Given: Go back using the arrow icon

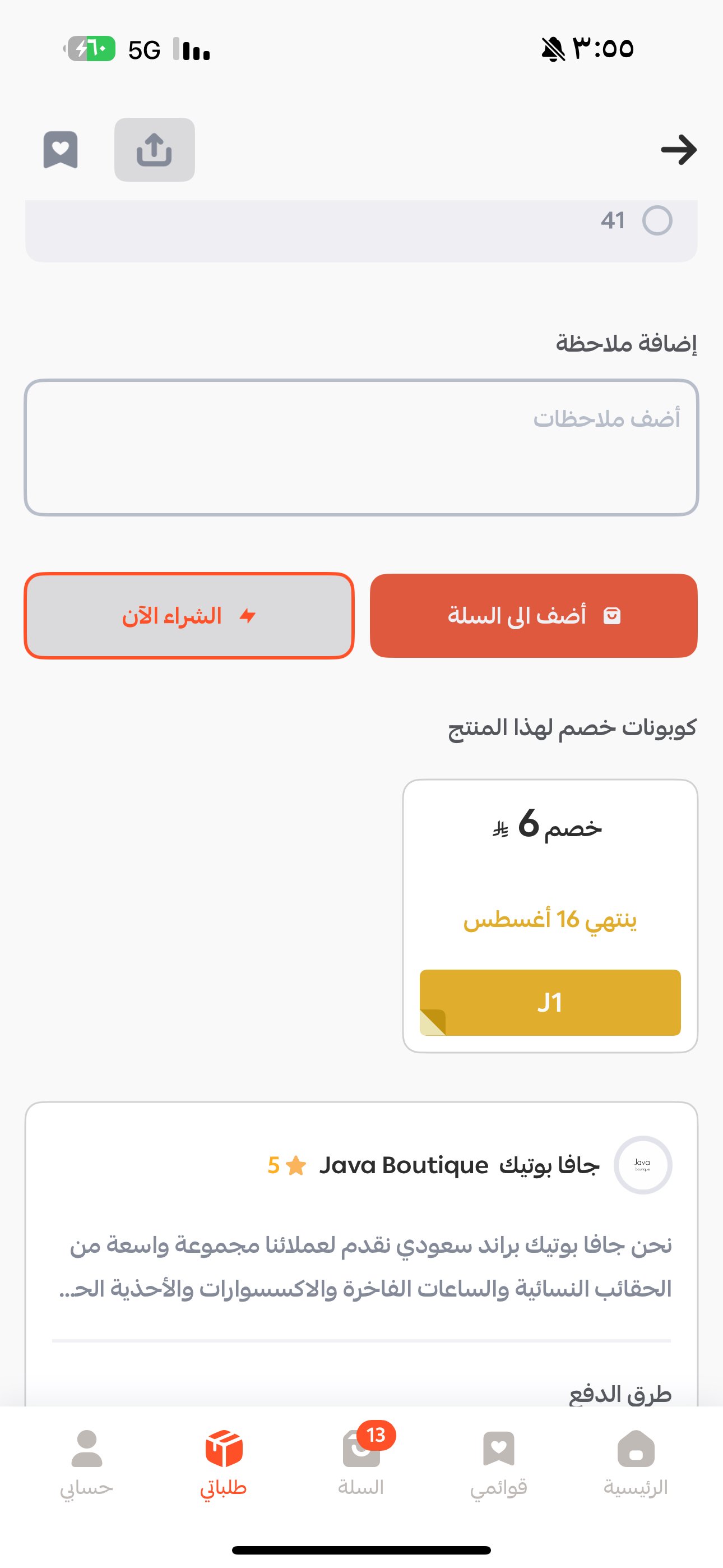Looking at the screenshot, I should (x=678, y=150).
